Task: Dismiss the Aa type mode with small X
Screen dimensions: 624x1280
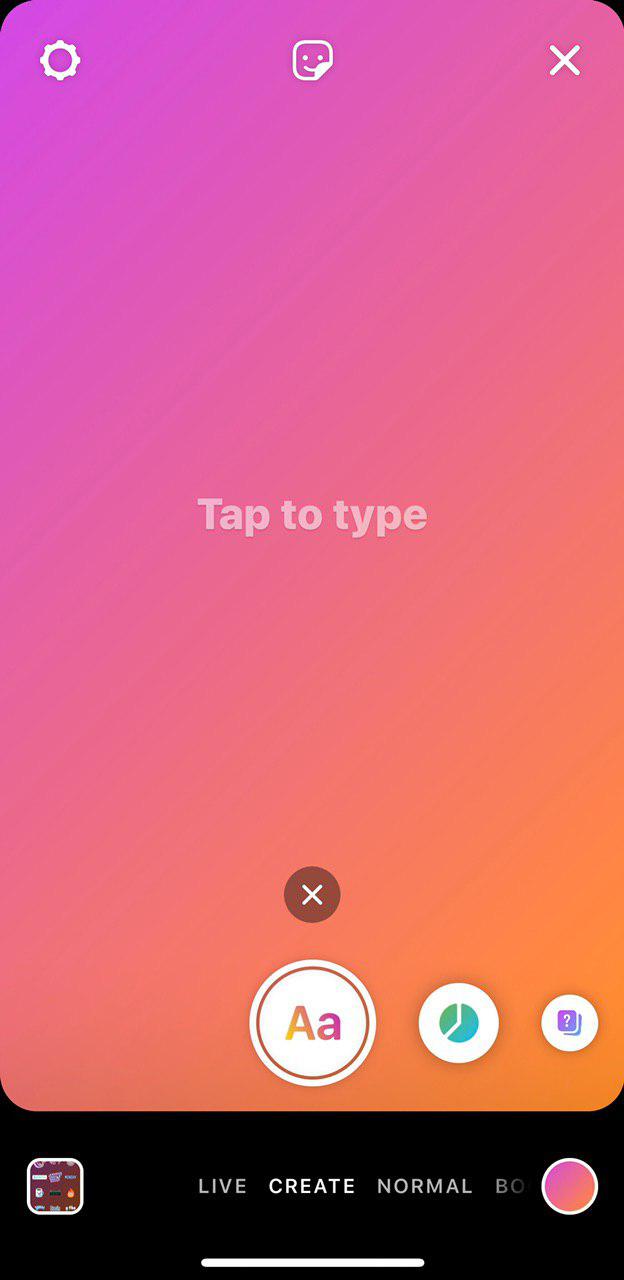Action: (x=312, y=894)
